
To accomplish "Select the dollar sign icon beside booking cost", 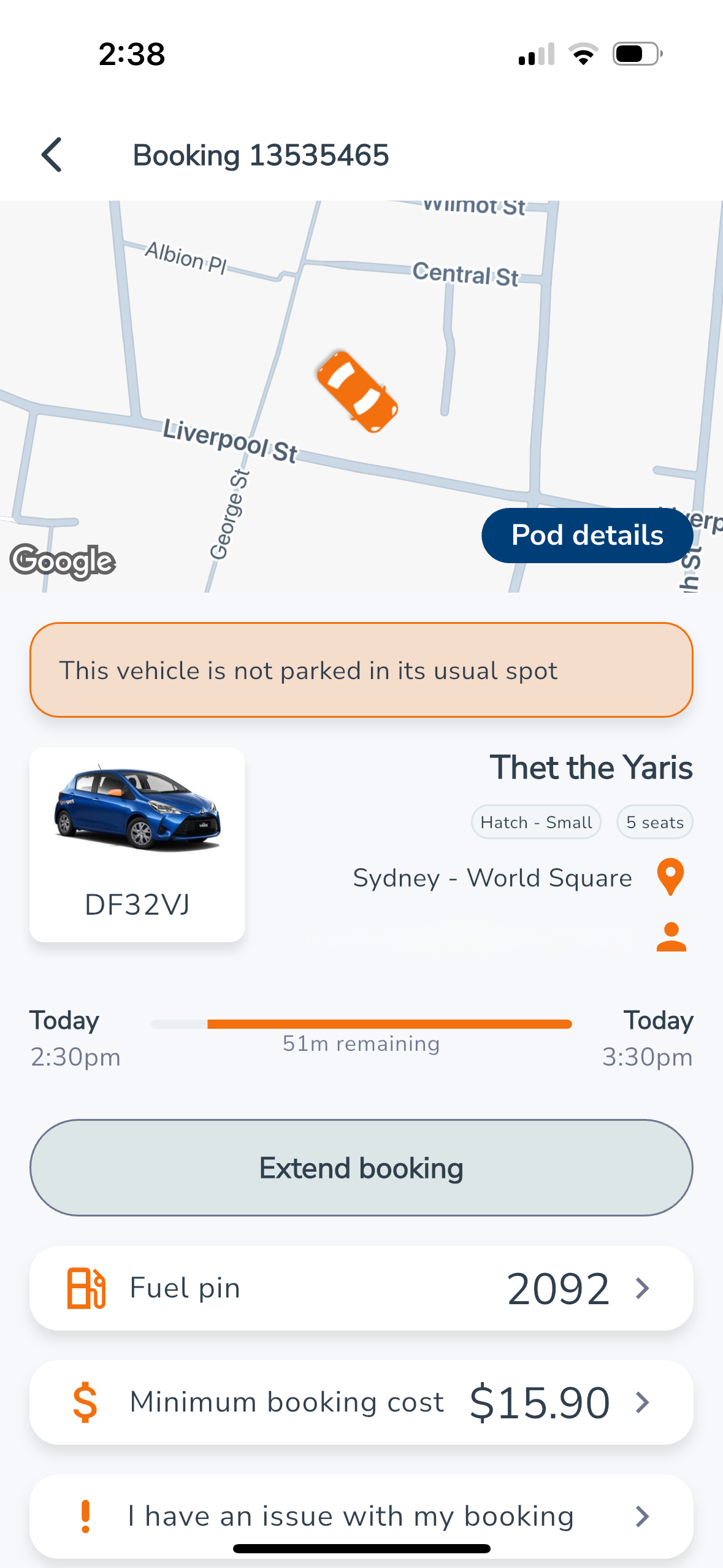I will (85, 1402).
